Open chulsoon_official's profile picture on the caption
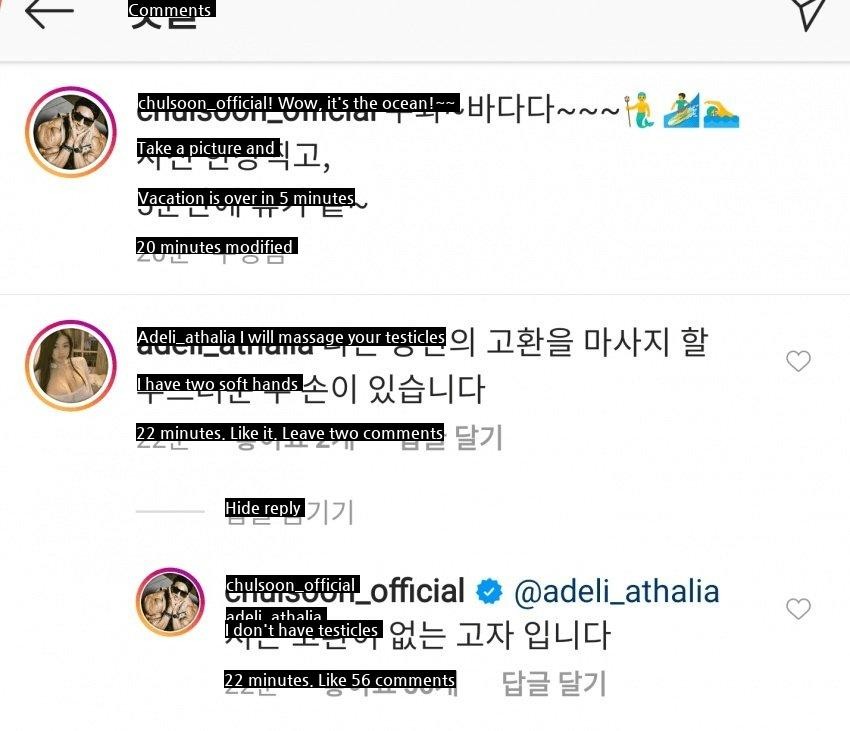Image resolution: width=850 pixels, height=731 pixels. (71, 133)
